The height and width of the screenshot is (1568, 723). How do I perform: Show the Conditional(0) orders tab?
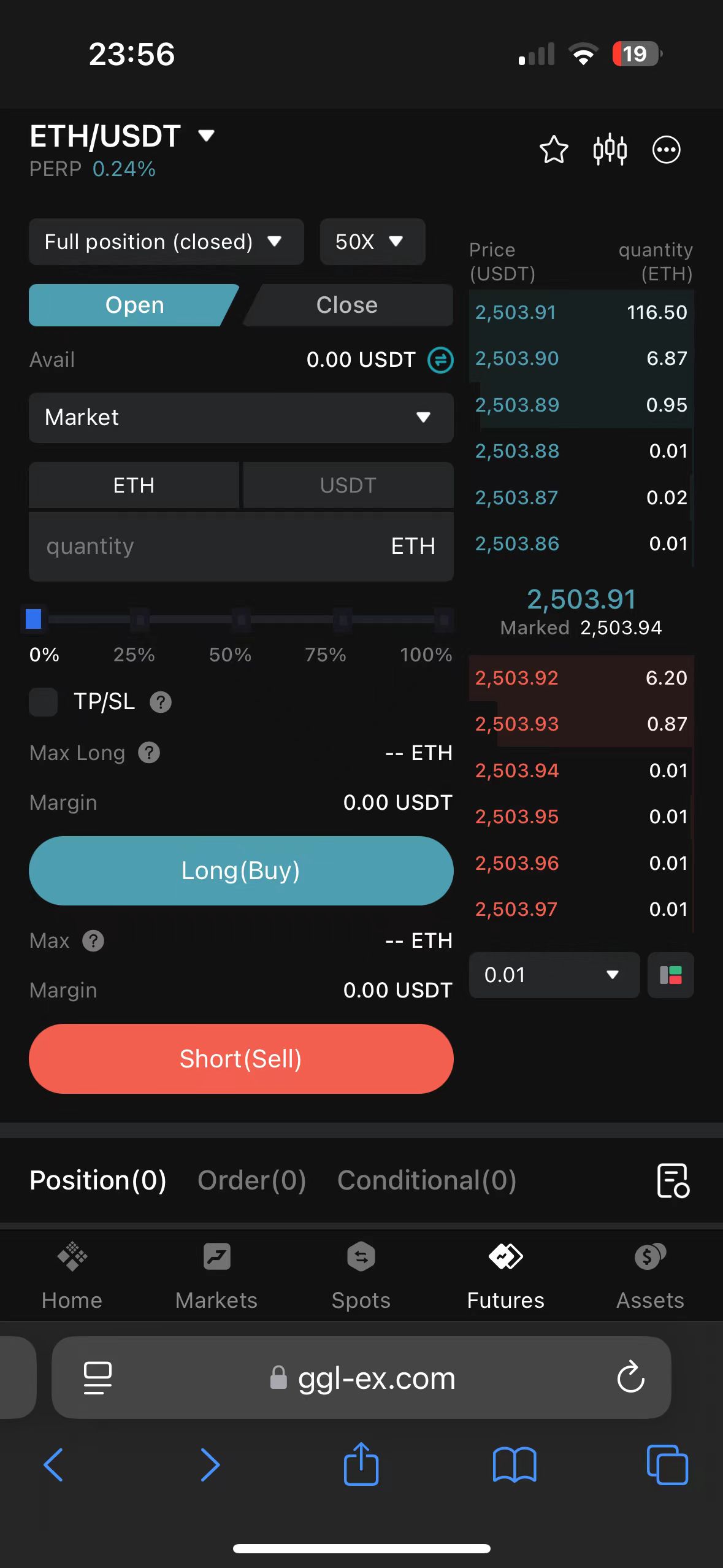coord(427,1180)
